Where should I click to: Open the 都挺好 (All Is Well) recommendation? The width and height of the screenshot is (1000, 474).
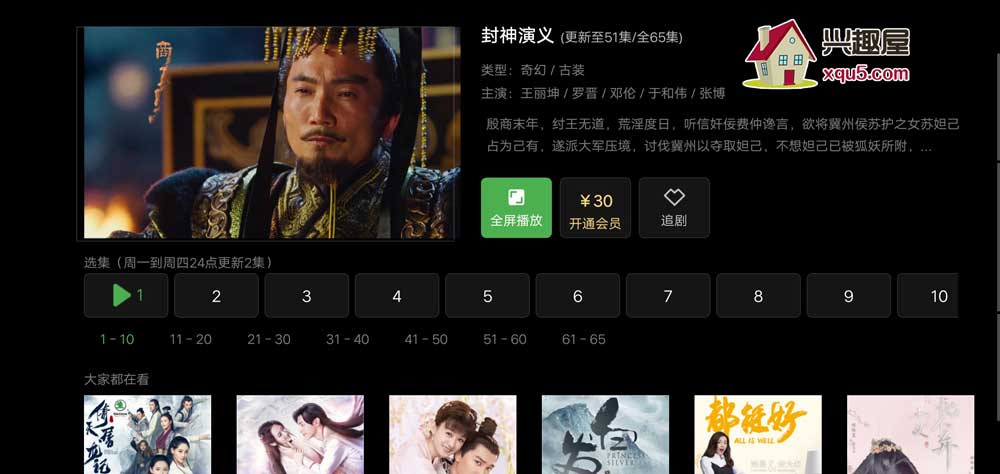pyautogui.click(x=758, y=434)
